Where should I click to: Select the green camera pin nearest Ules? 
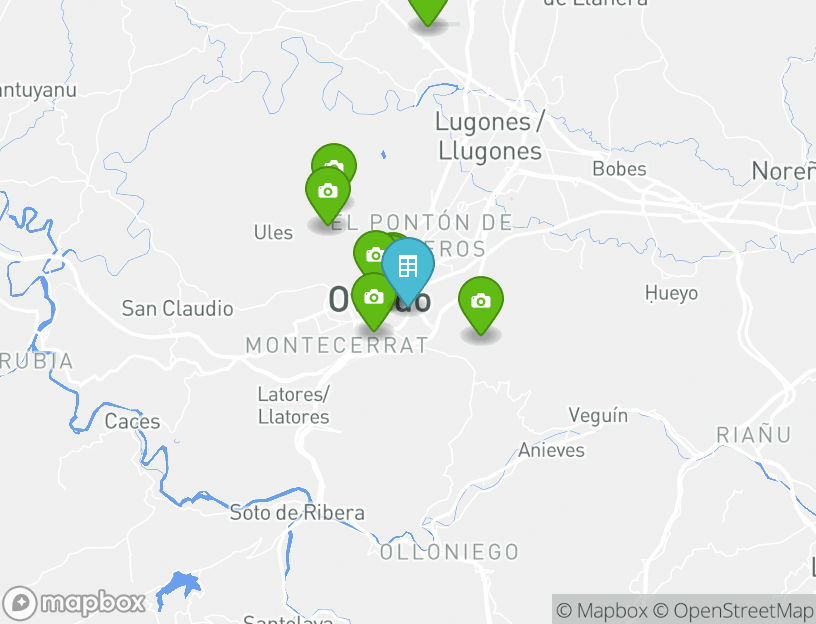click(327, 191)
